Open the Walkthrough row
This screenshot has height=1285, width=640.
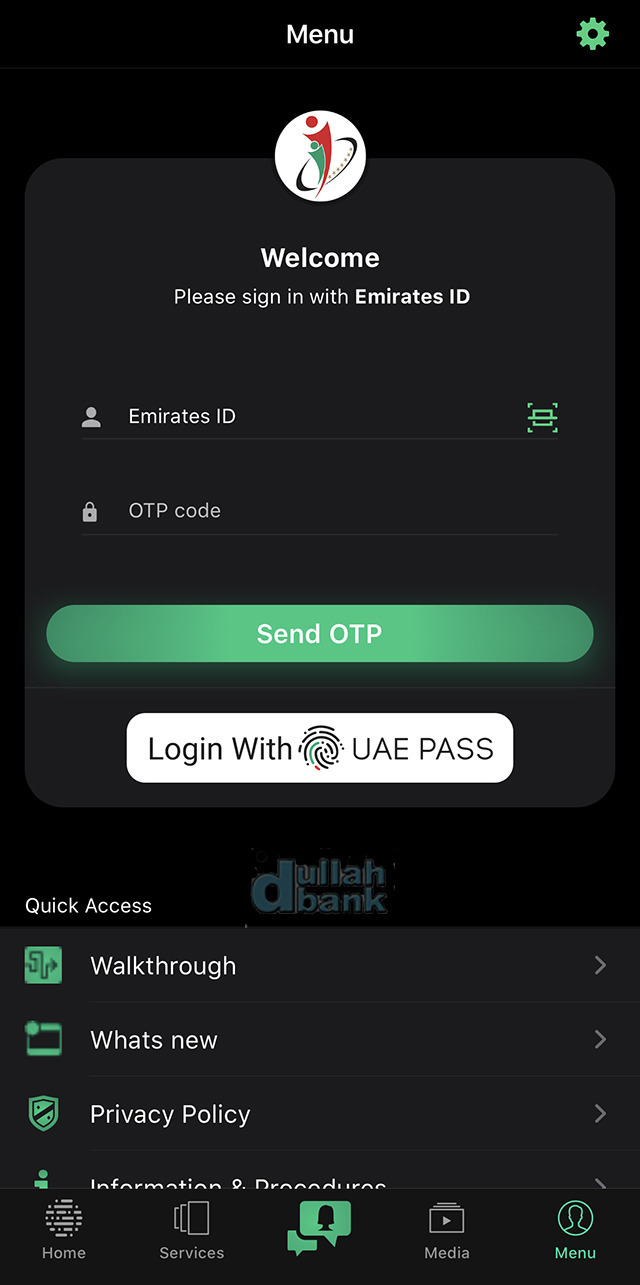point(320,965)
